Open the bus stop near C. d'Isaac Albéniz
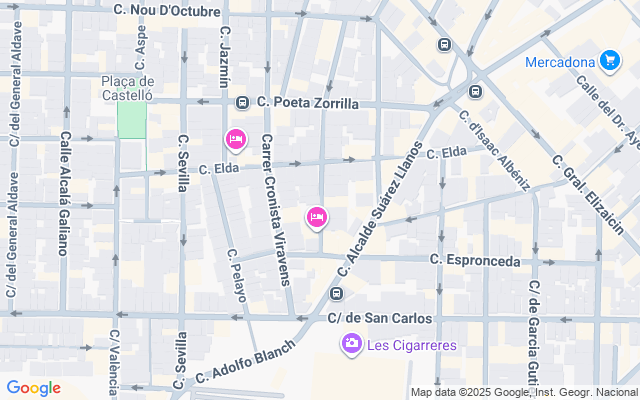 pyautogui.click(x=475, y=91)
